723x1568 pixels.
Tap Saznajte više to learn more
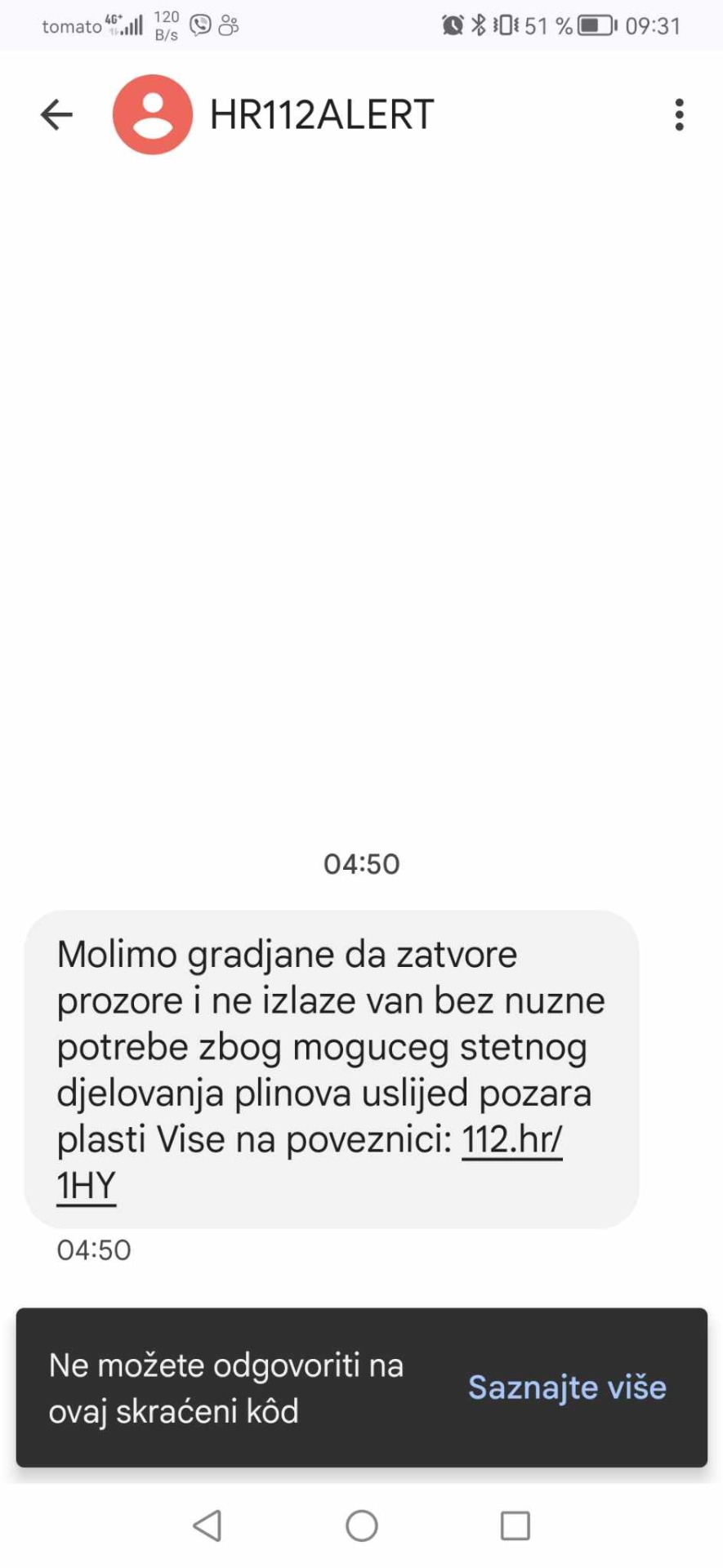pos(567,1388)
